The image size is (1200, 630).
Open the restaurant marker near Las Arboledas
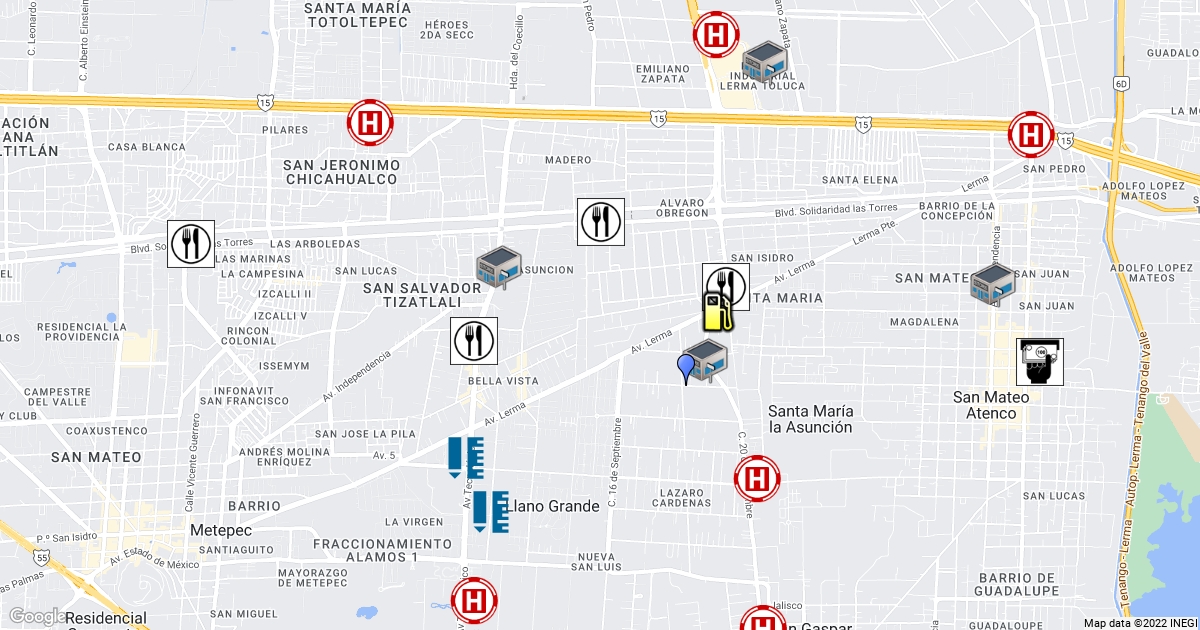pyautogui.click(x=190, y=243)
